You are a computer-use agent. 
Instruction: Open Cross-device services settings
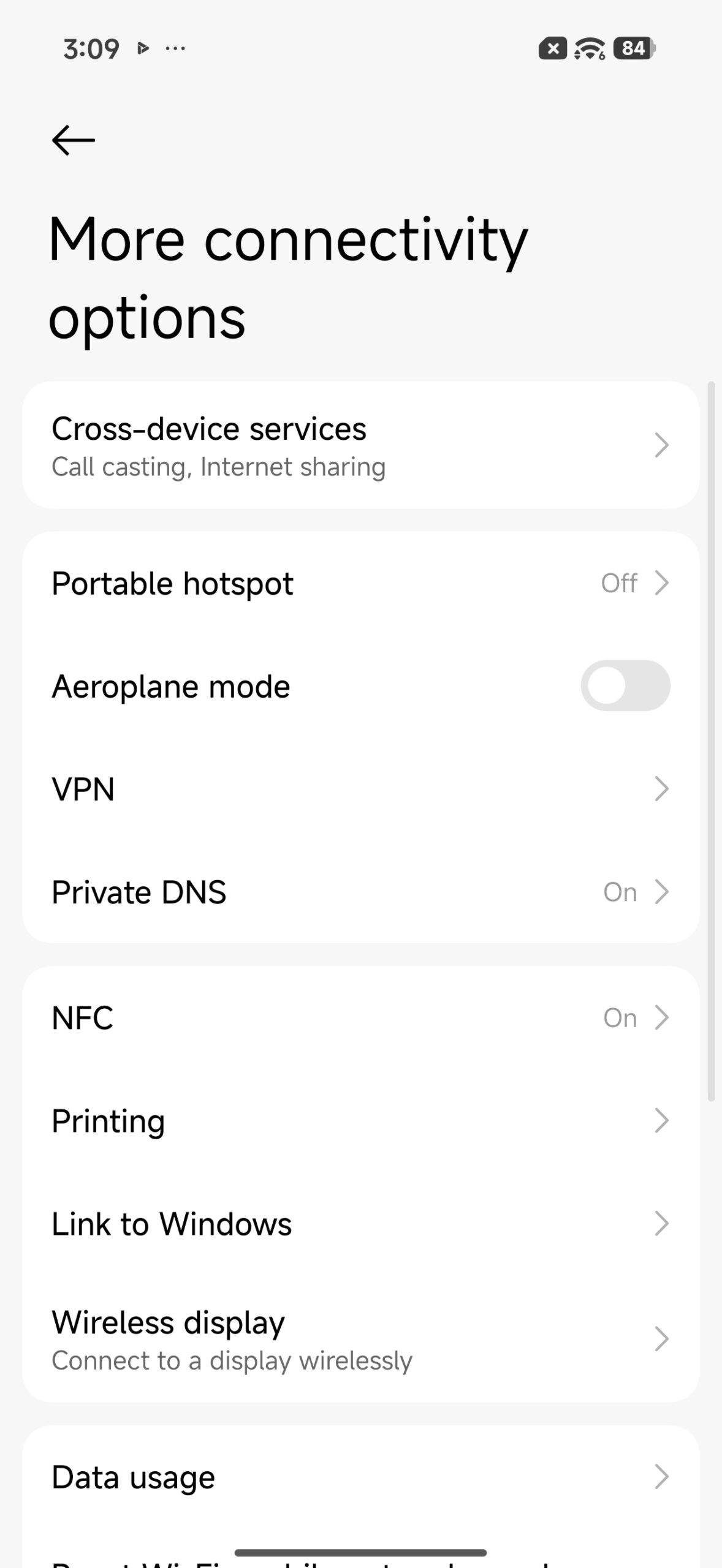pyautogui.click(x=360, y=446)
